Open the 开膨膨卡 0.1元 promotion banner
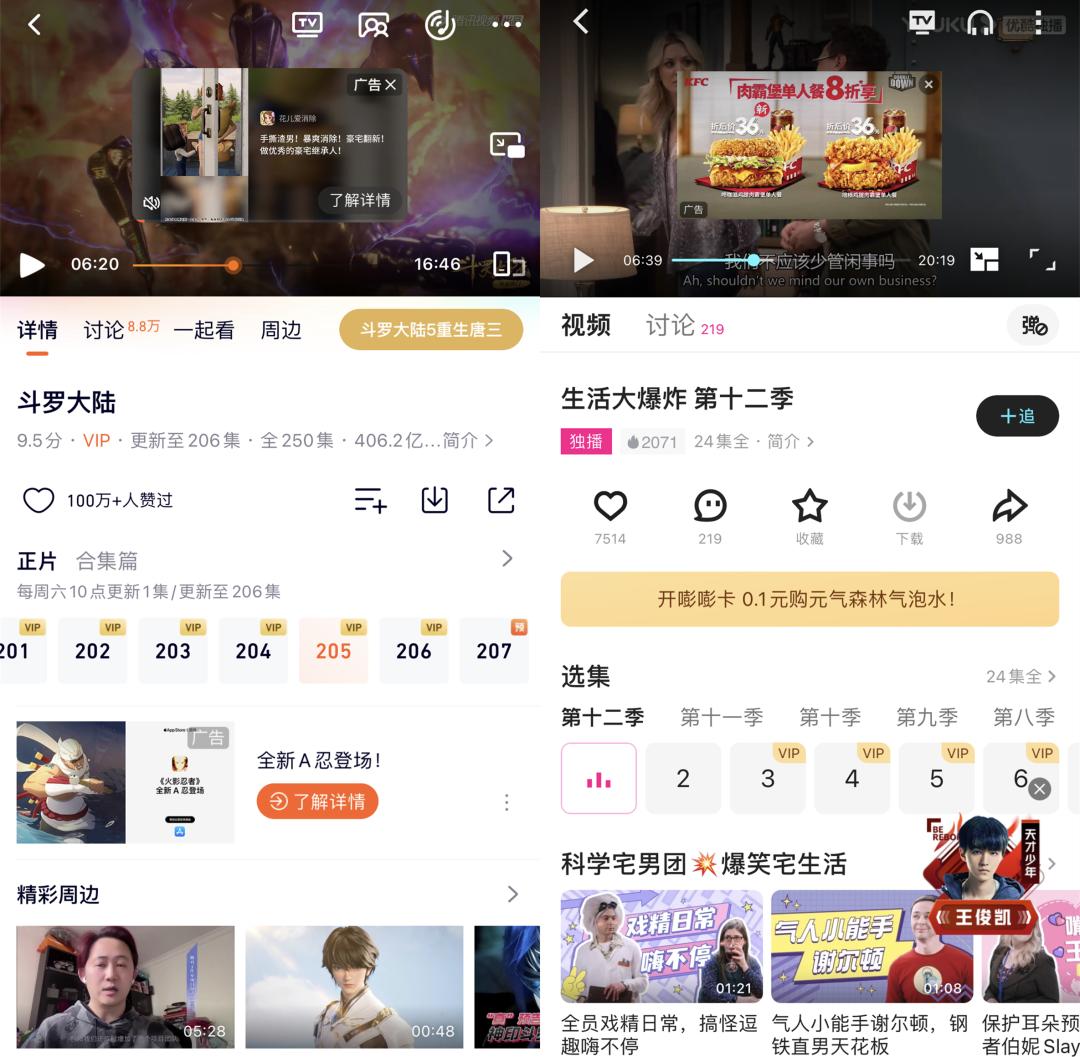The height and width of the screenshot is (1057, 1080). (809, 599)
